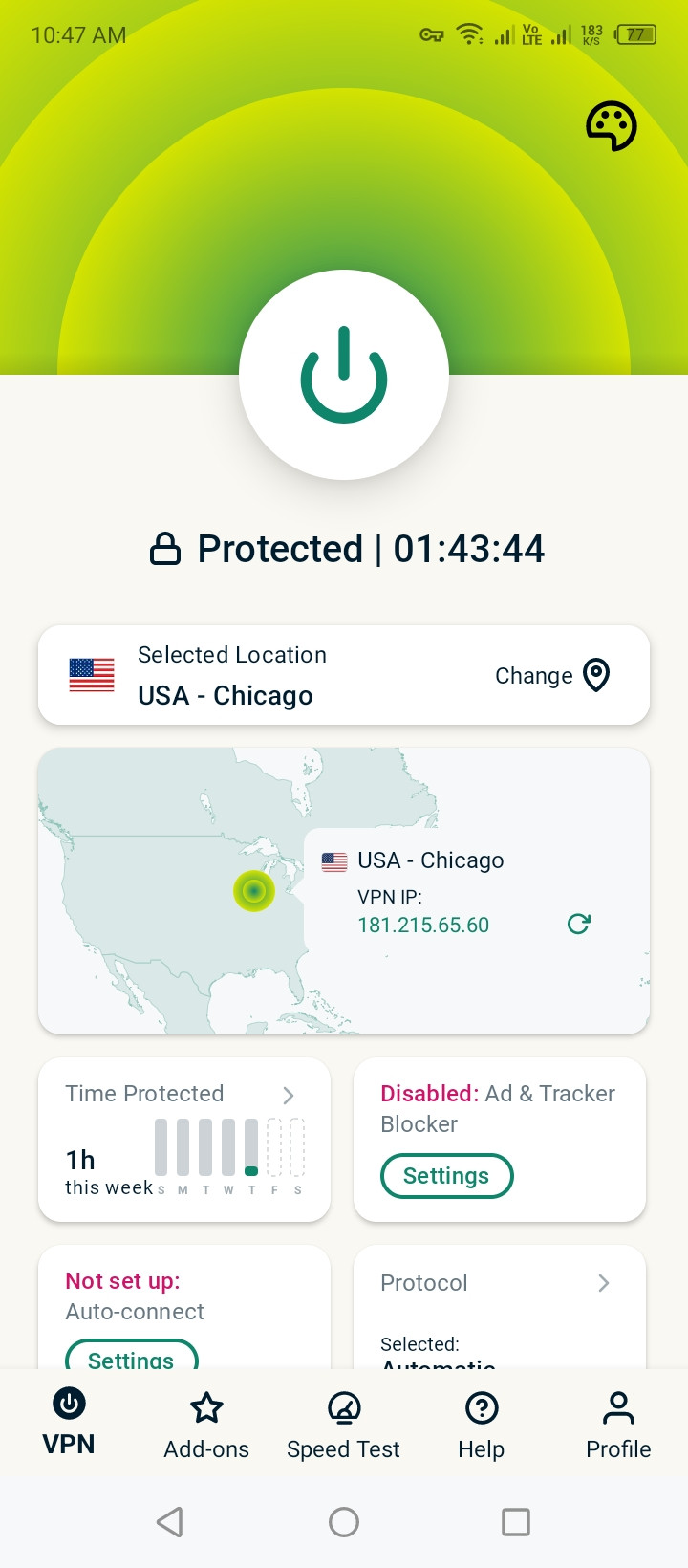This screenshot has width=688, height=1568.
Task: Switch to the Add-ons tab
Action: pos(206,1426)
